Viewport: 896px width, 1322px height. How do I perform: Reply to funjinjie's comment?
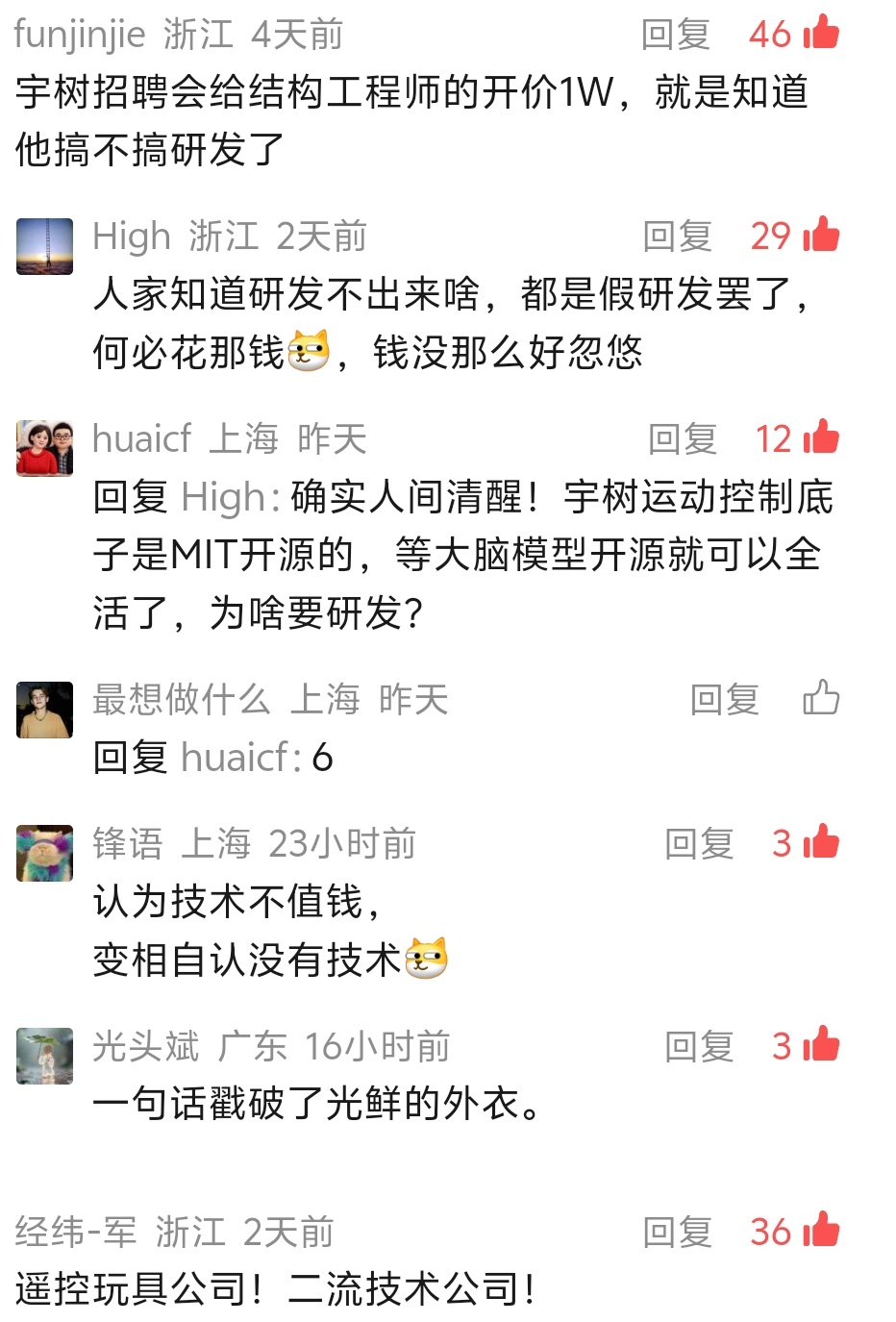pyautogui.click(x=676, y=35)
